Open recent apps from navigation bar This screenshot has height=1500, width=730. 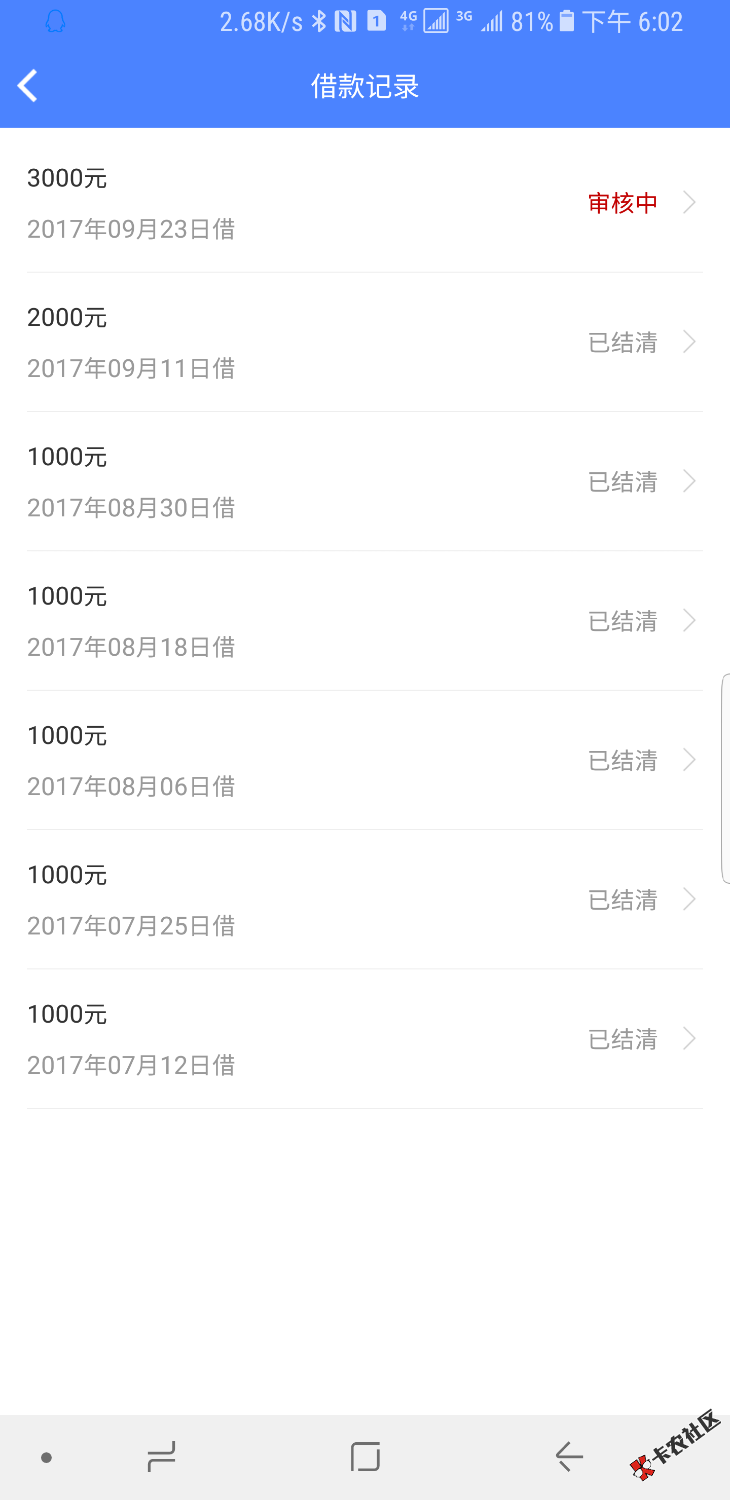pos(161,1456)
